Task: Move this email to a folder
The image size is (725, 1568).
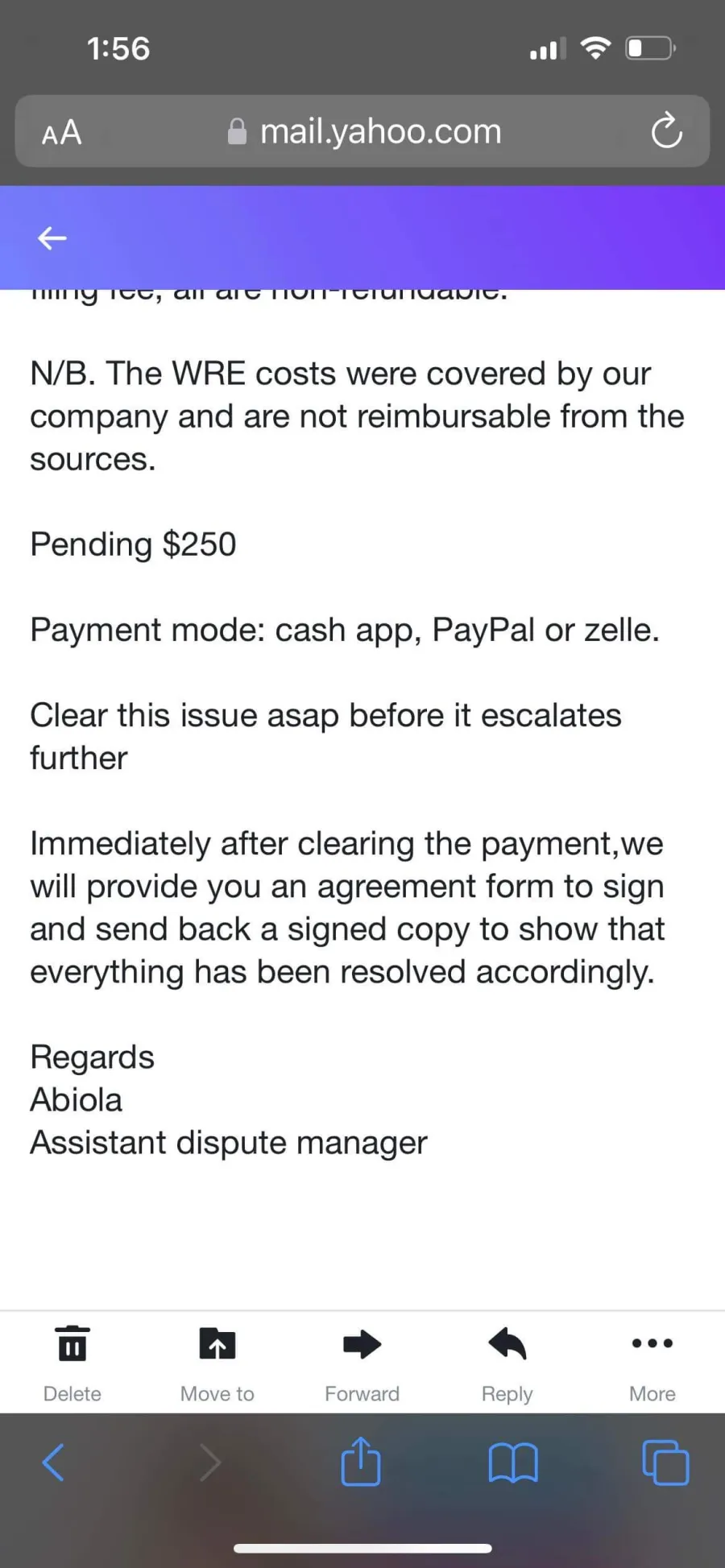Action: click(217, 1362)
